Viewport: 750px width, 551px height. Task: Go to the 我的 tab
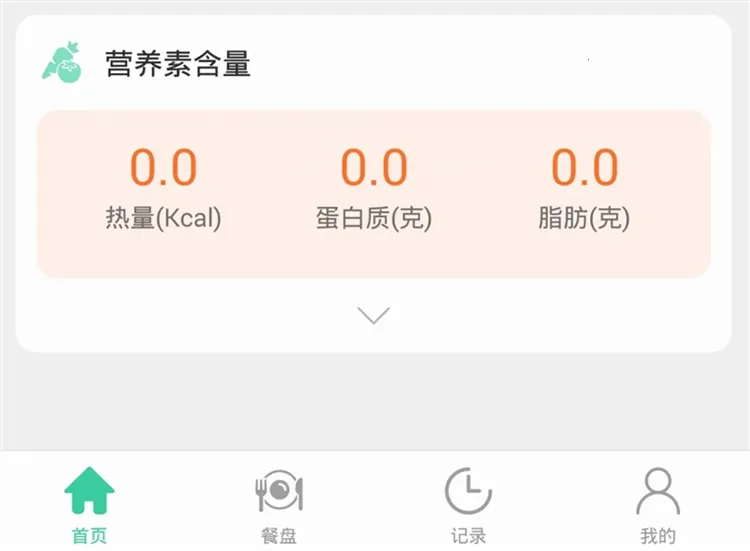(657, 503)
